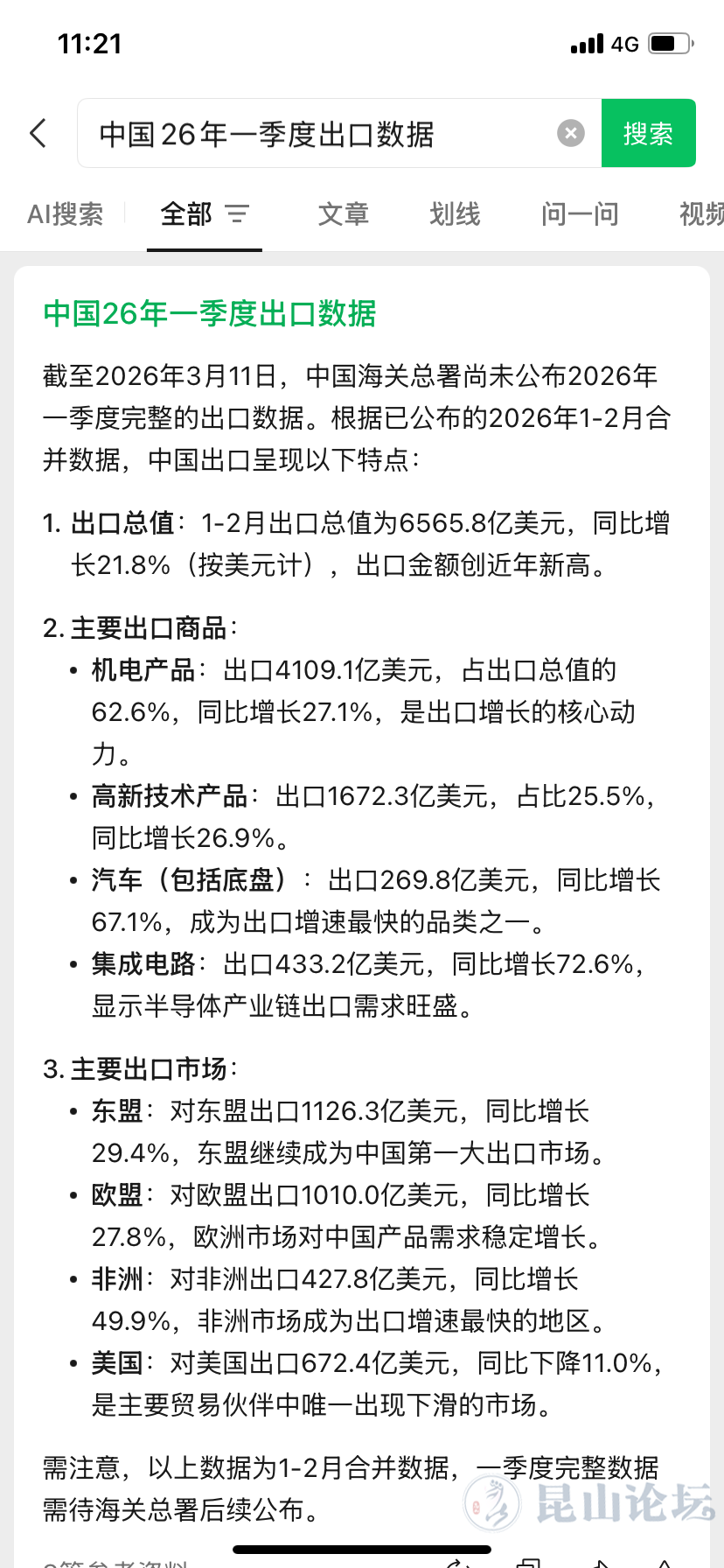Viewport: 724px width, 1568px height.
Task: Switch to the AI搜索 tab
Action: [66, 214]
